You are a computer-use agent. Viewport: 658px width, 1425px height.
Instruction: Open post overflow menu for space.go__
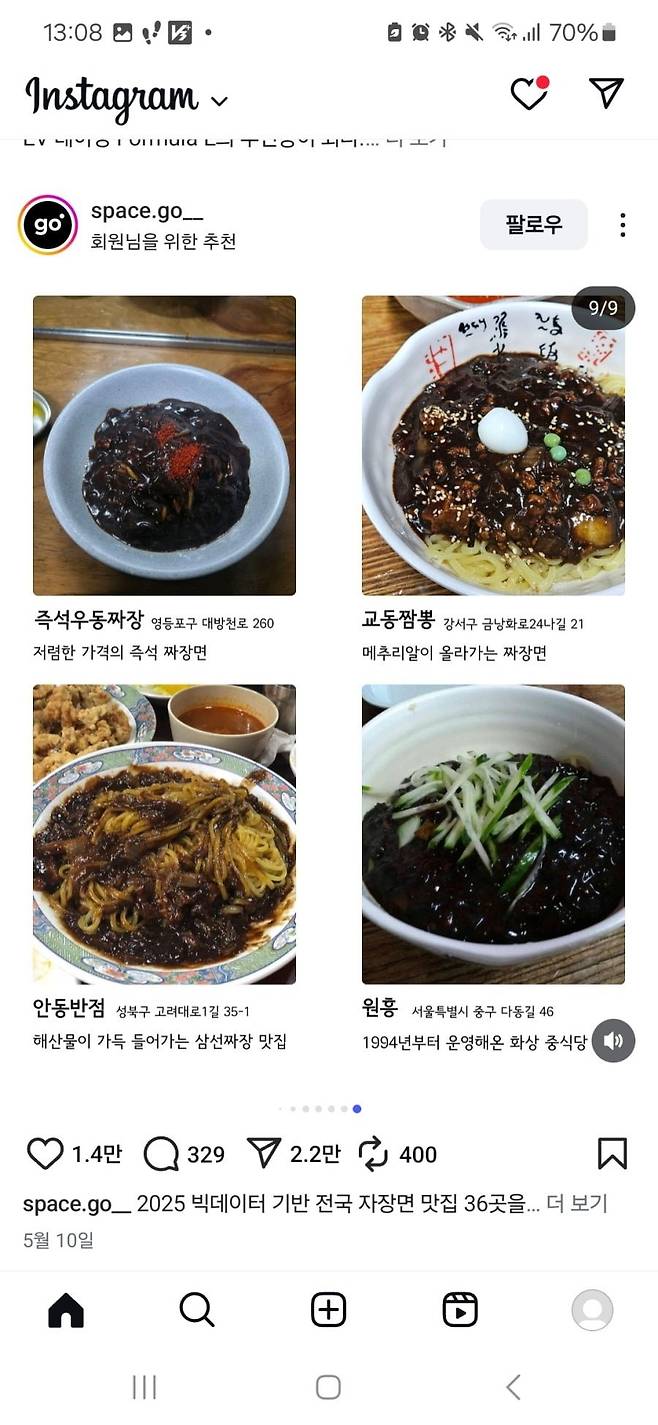622,224
